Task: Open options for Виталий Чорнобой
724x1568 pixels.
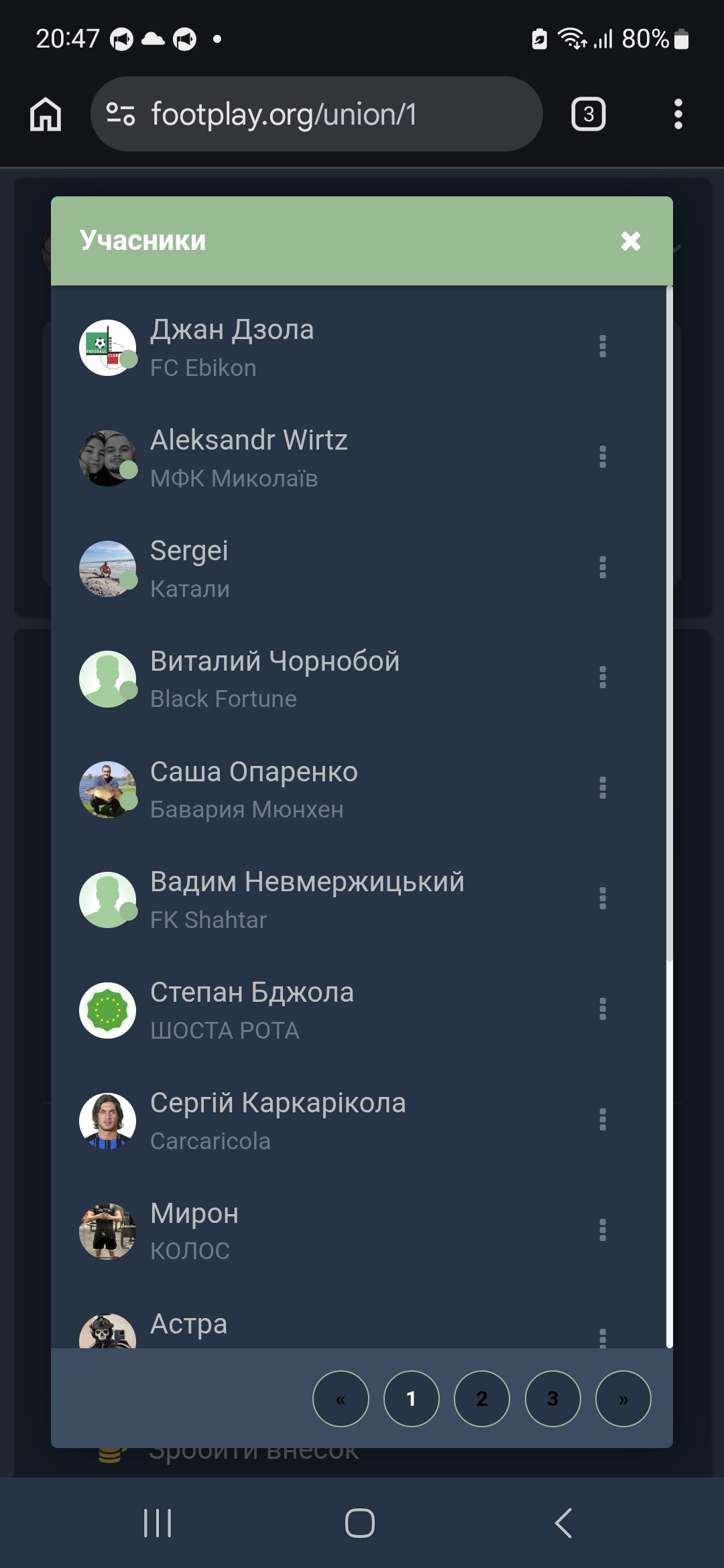Action: click(x=603, y=677)
